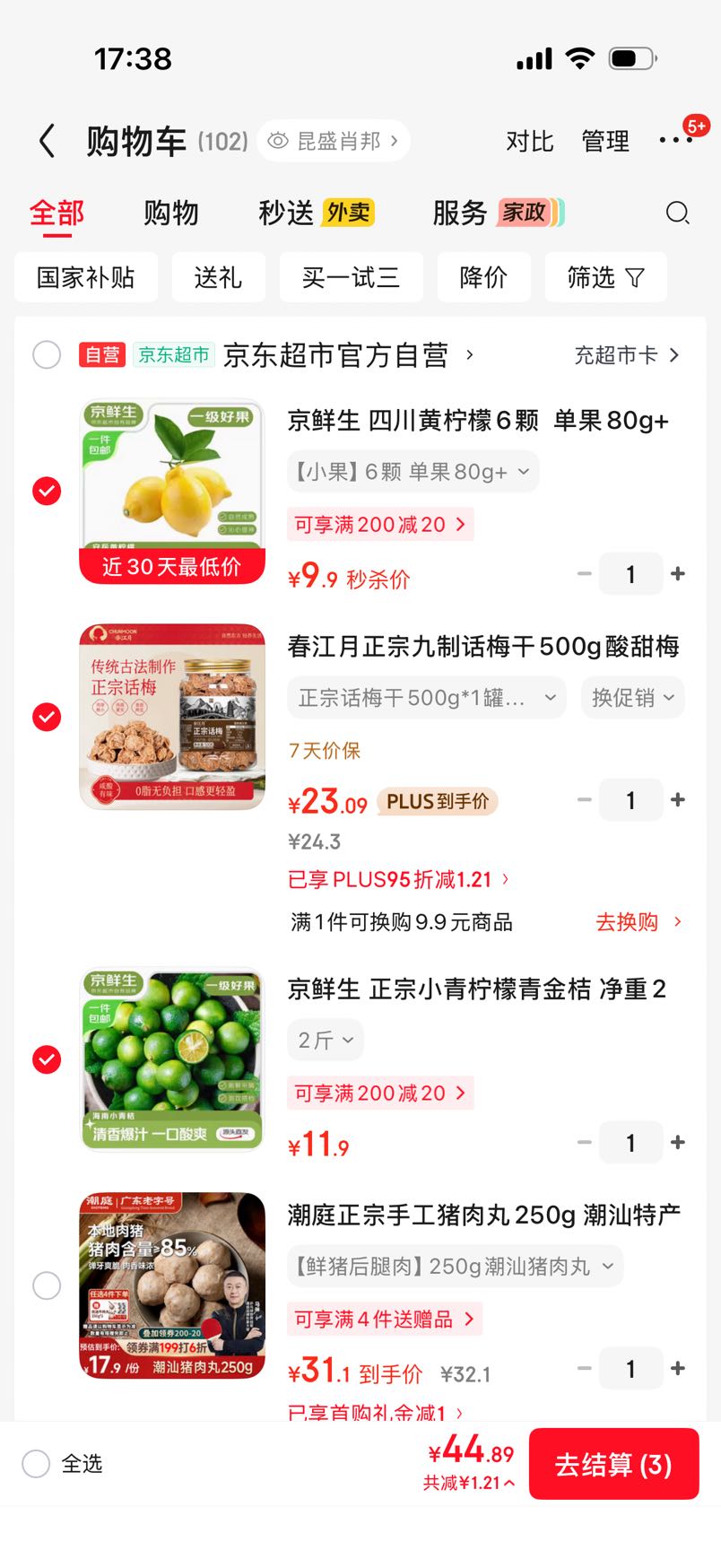
Task: Toggle the 全选 select-all checkbox
Action: point(36,1464)
